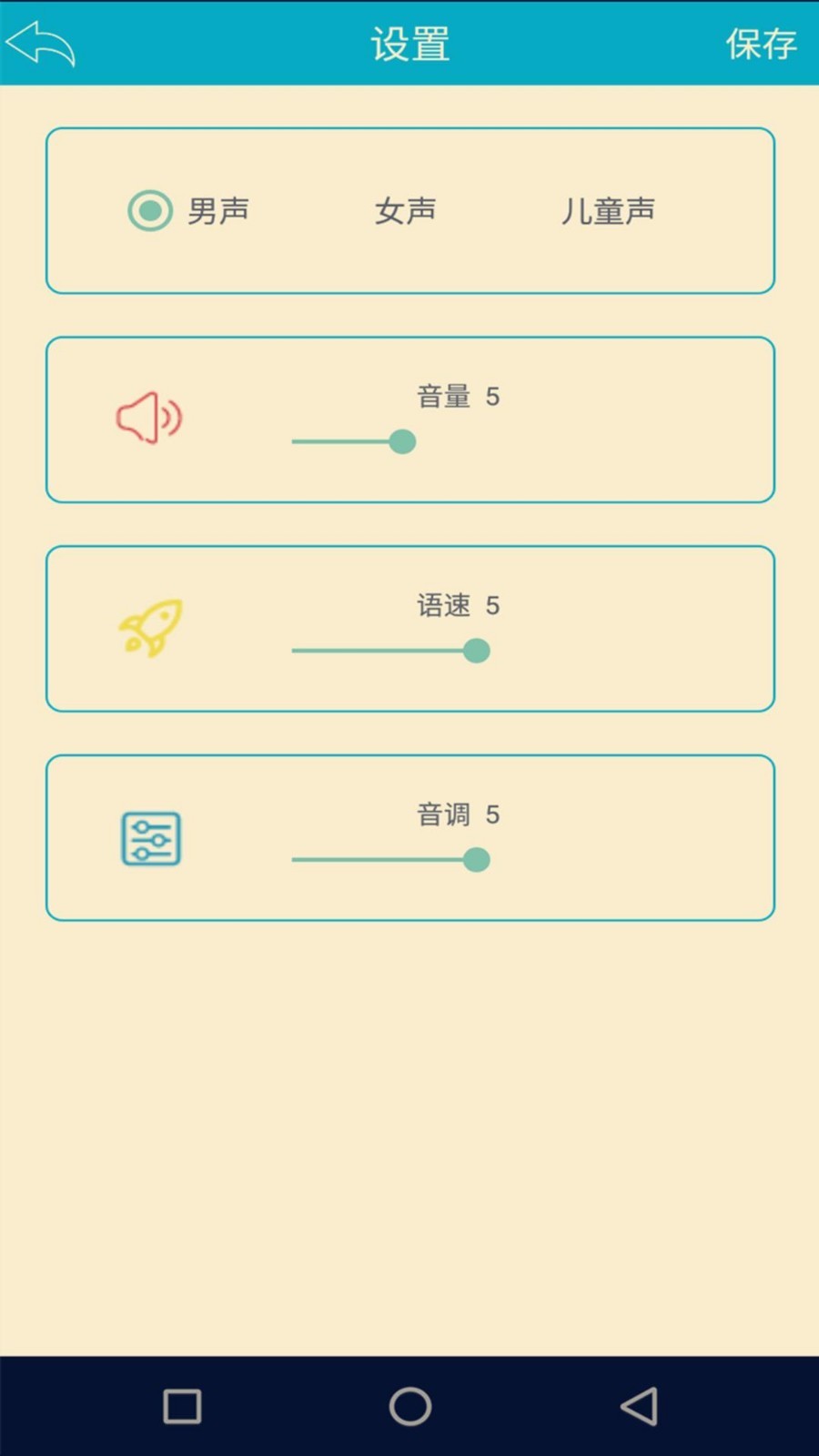The image size is (819, 1456).
Task: Select the 男声 voice option
Action: [189, 211]
